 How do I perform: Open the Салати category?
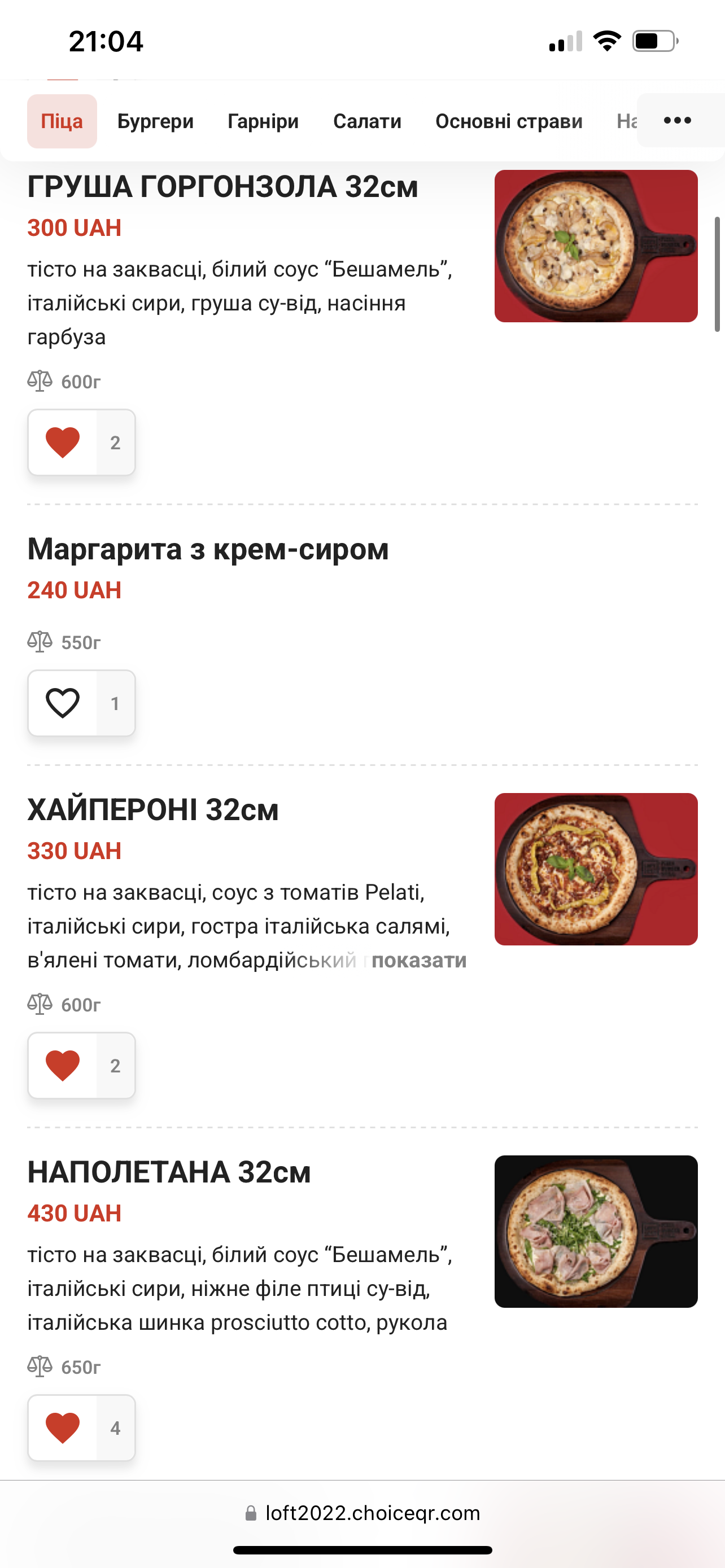367,121
